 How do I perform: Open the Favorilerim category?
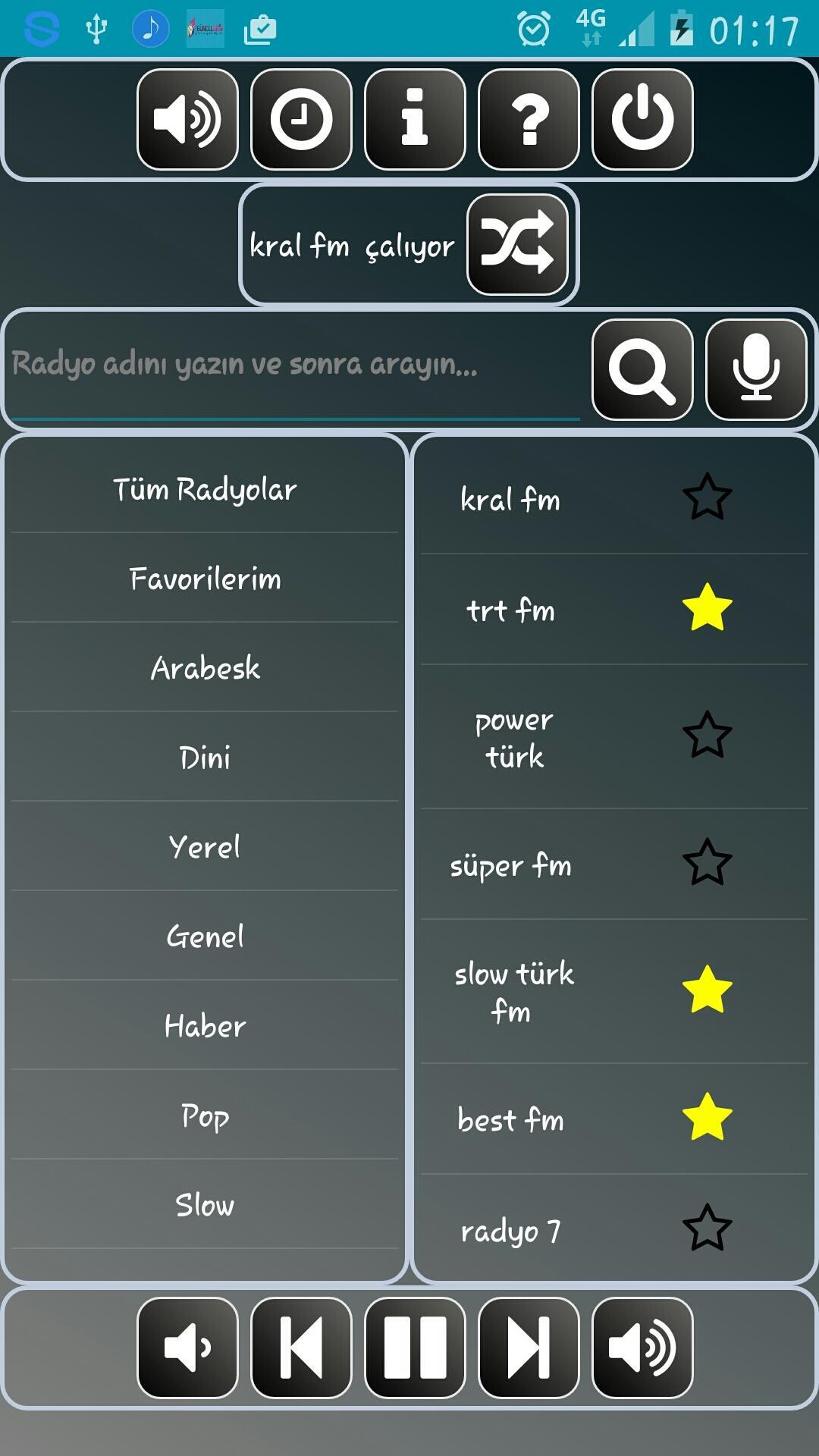click(x=206, y=578)
